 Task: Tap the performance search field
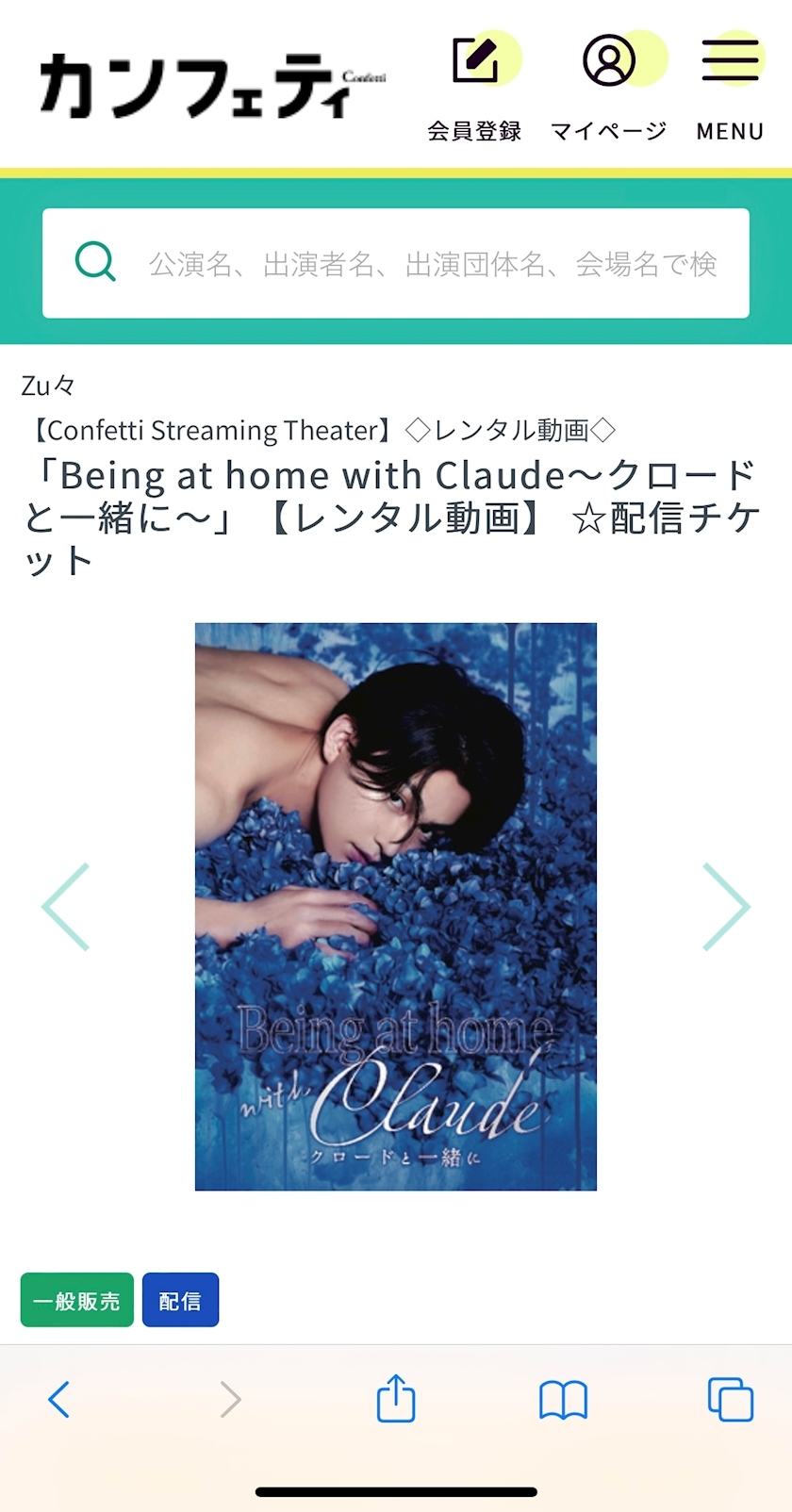coord(415,264)
